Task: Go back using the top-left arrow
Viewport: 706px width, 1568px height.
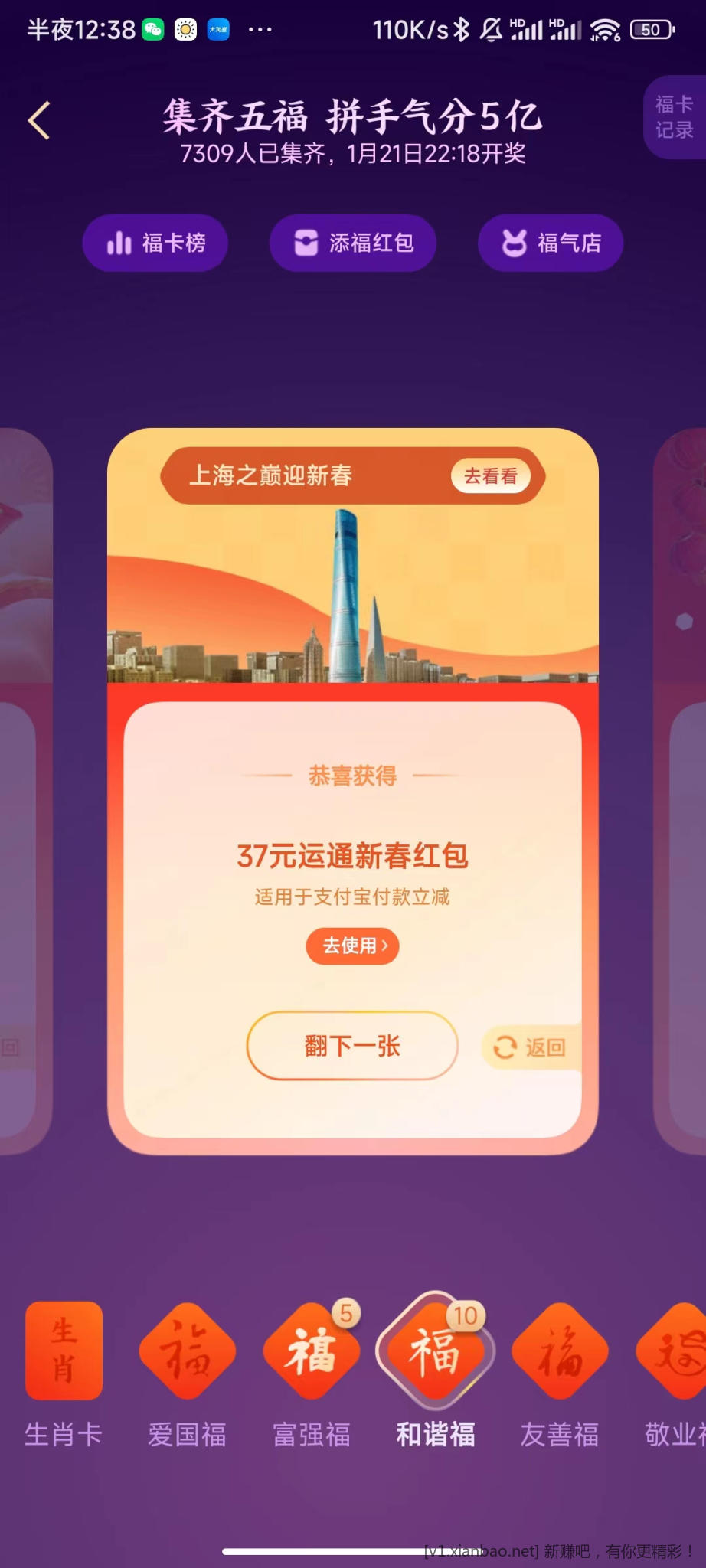Action: [39, 121]
